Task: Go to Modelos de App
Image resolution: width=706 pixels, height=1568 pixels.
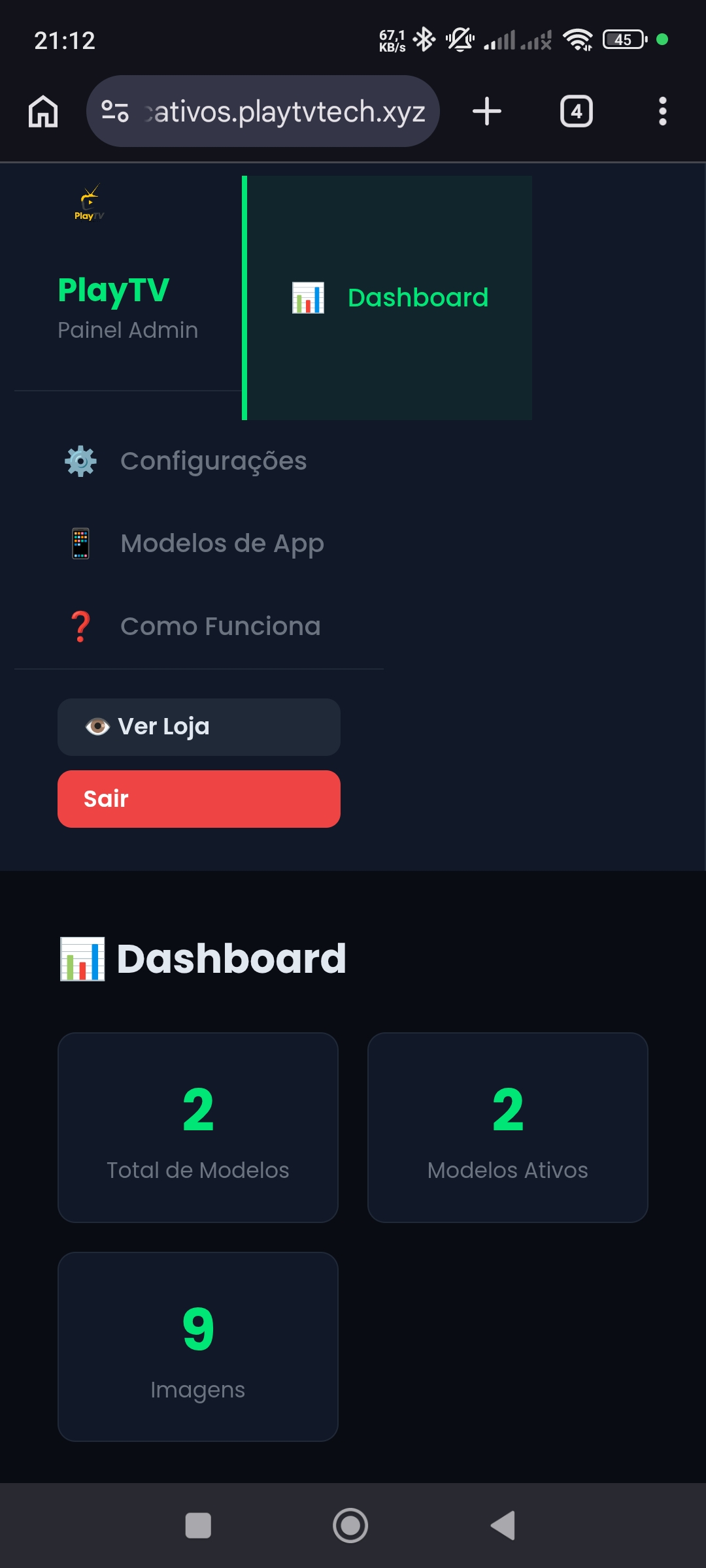Action: pyautogui.click(x=222, y=544)
